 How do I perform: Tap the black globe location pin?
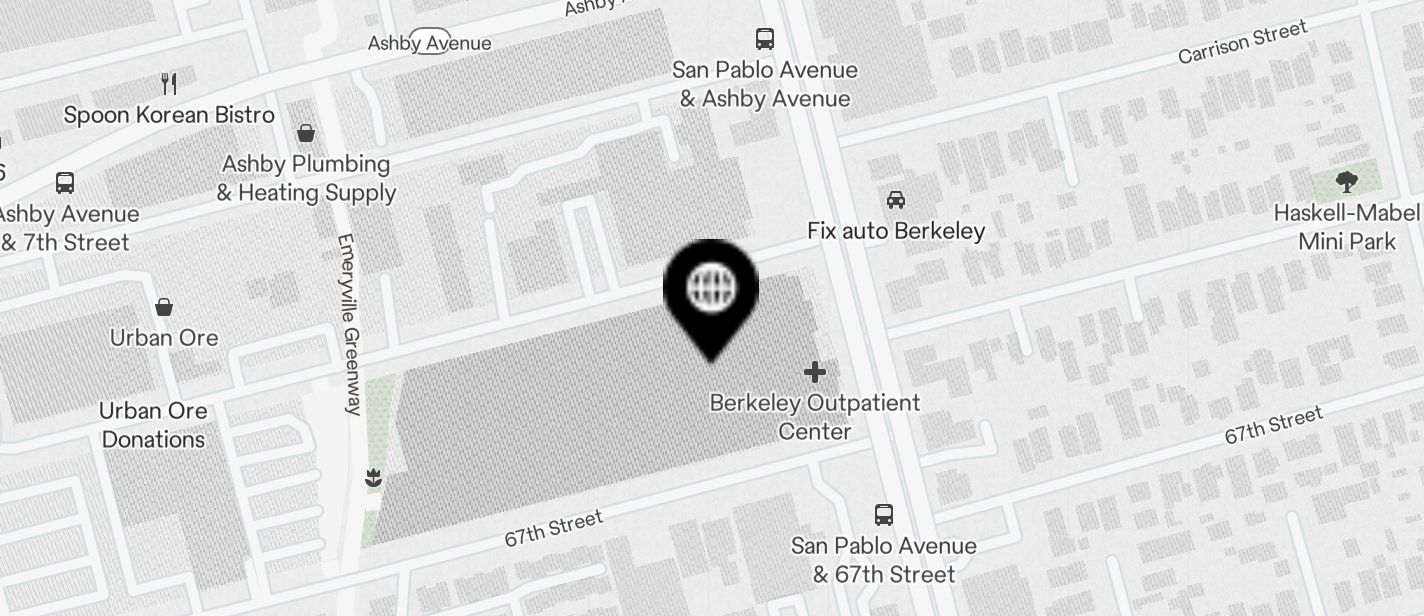click(711, 289)
